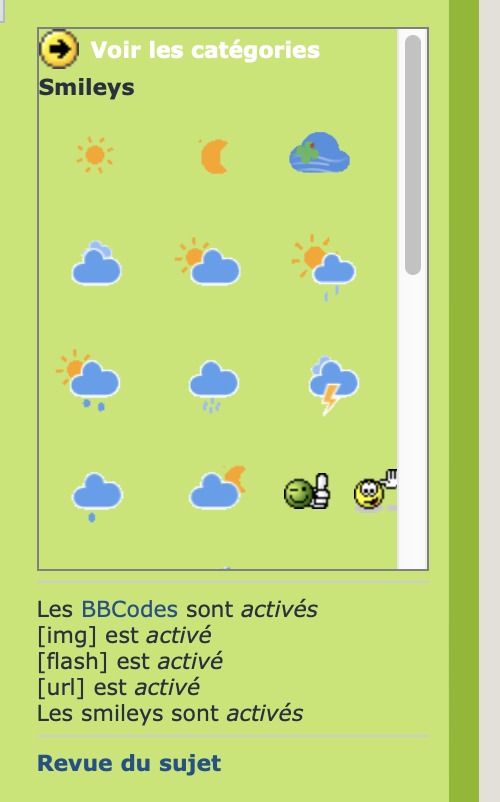This screenshot has height=802, width=500.
Task: Insert the yellow waving smiley
Action: coord(376,491)
